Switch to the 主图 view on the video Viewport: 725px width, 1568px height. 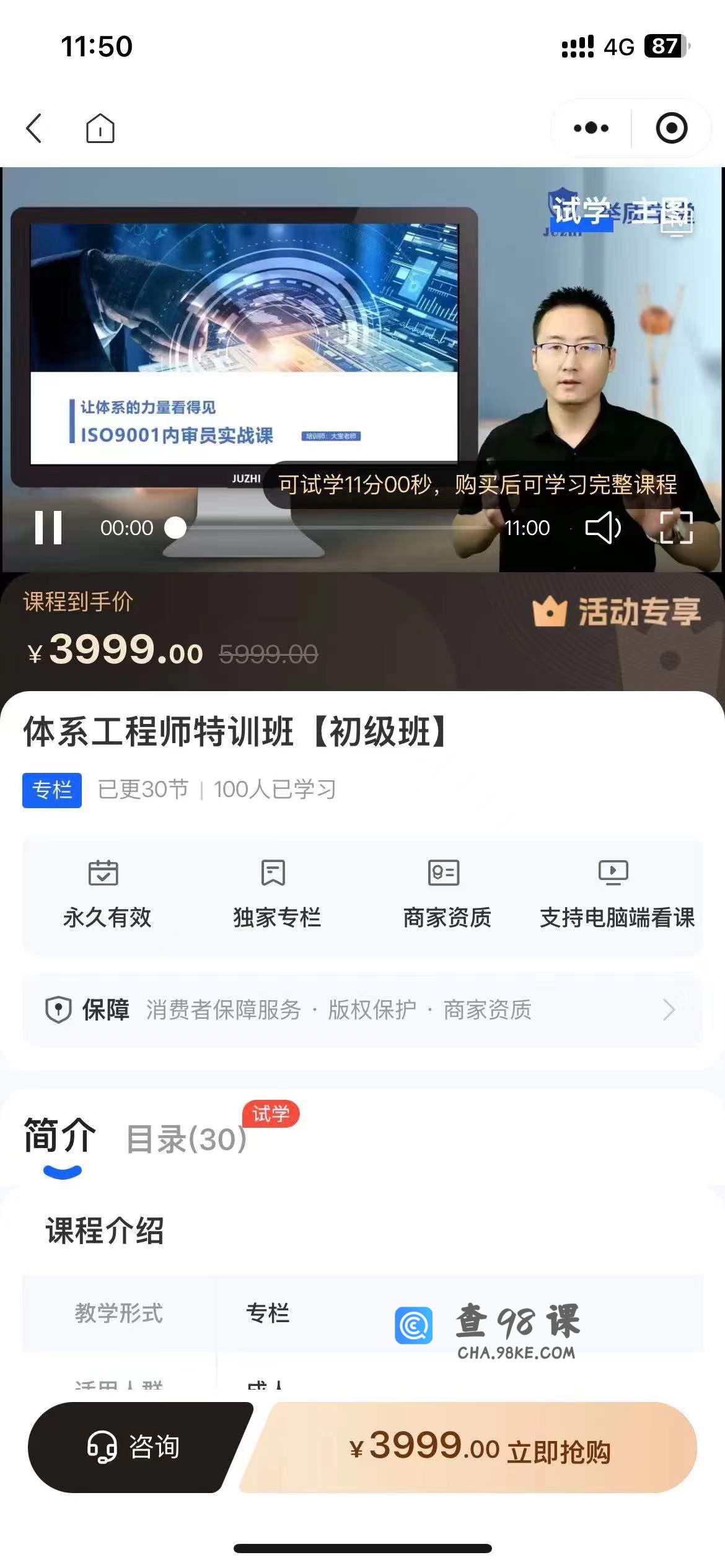coord(658,212)
